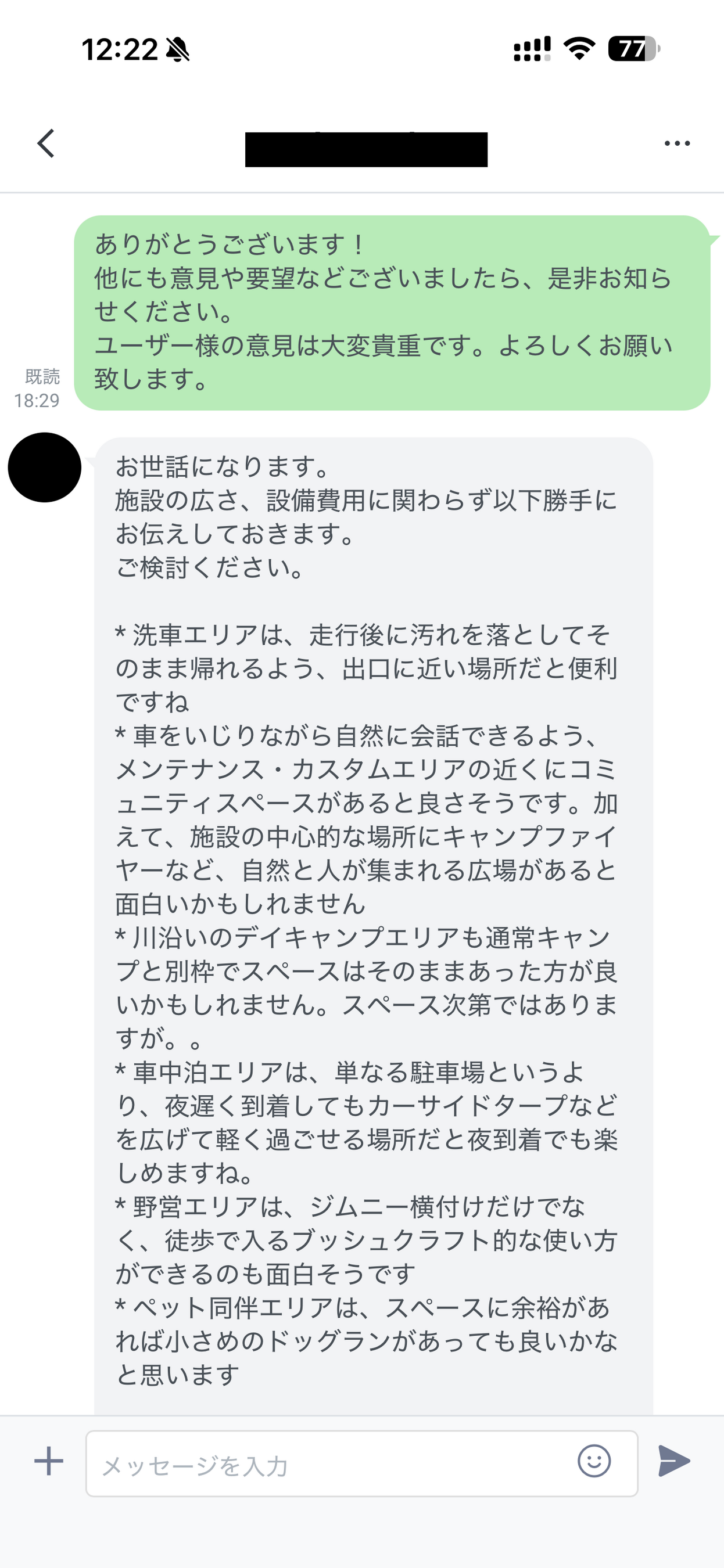The image size is (724, 1568).
Task: Open the three-dot overflow menu
Action: coord(677,143)
